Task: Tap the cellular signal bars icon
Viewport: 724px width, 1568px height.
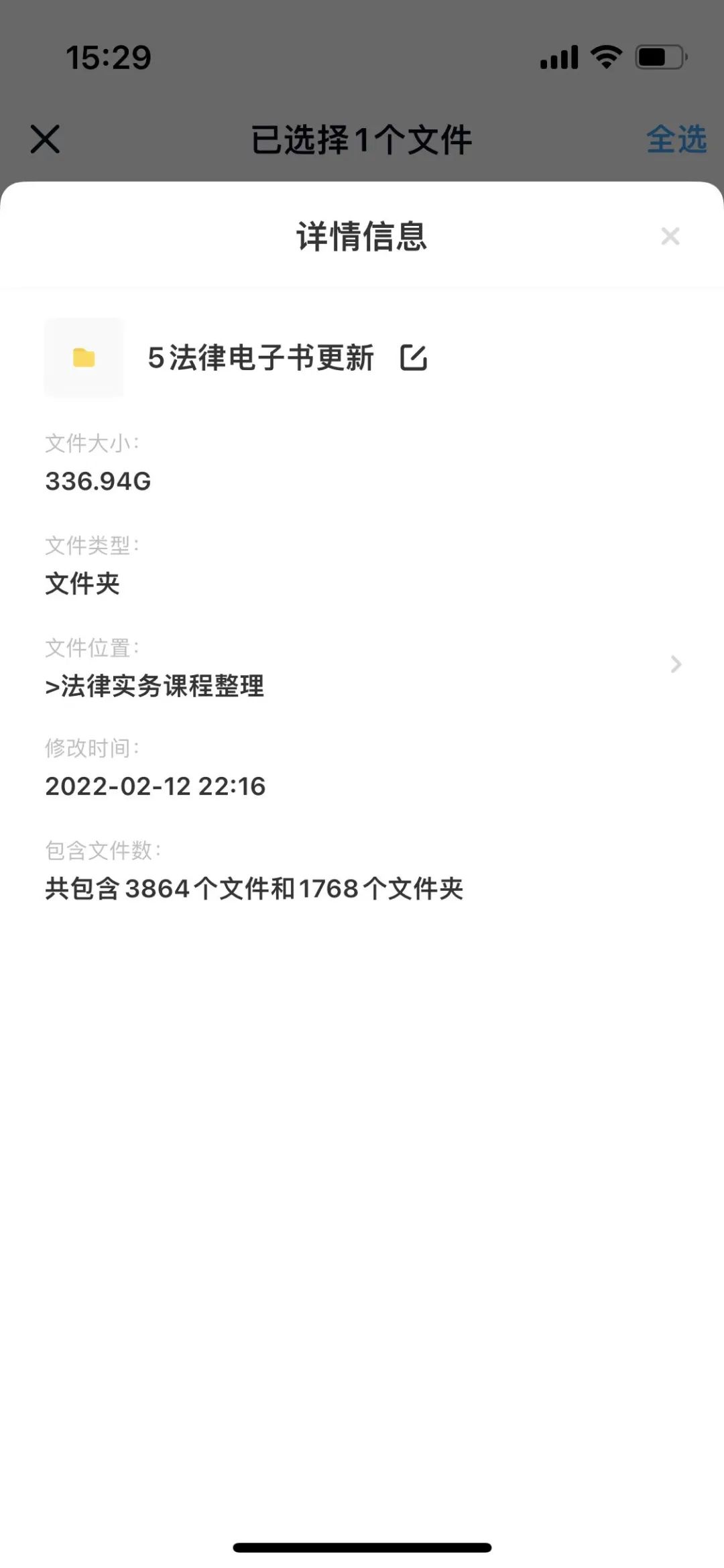Action: tap(560, 59)
